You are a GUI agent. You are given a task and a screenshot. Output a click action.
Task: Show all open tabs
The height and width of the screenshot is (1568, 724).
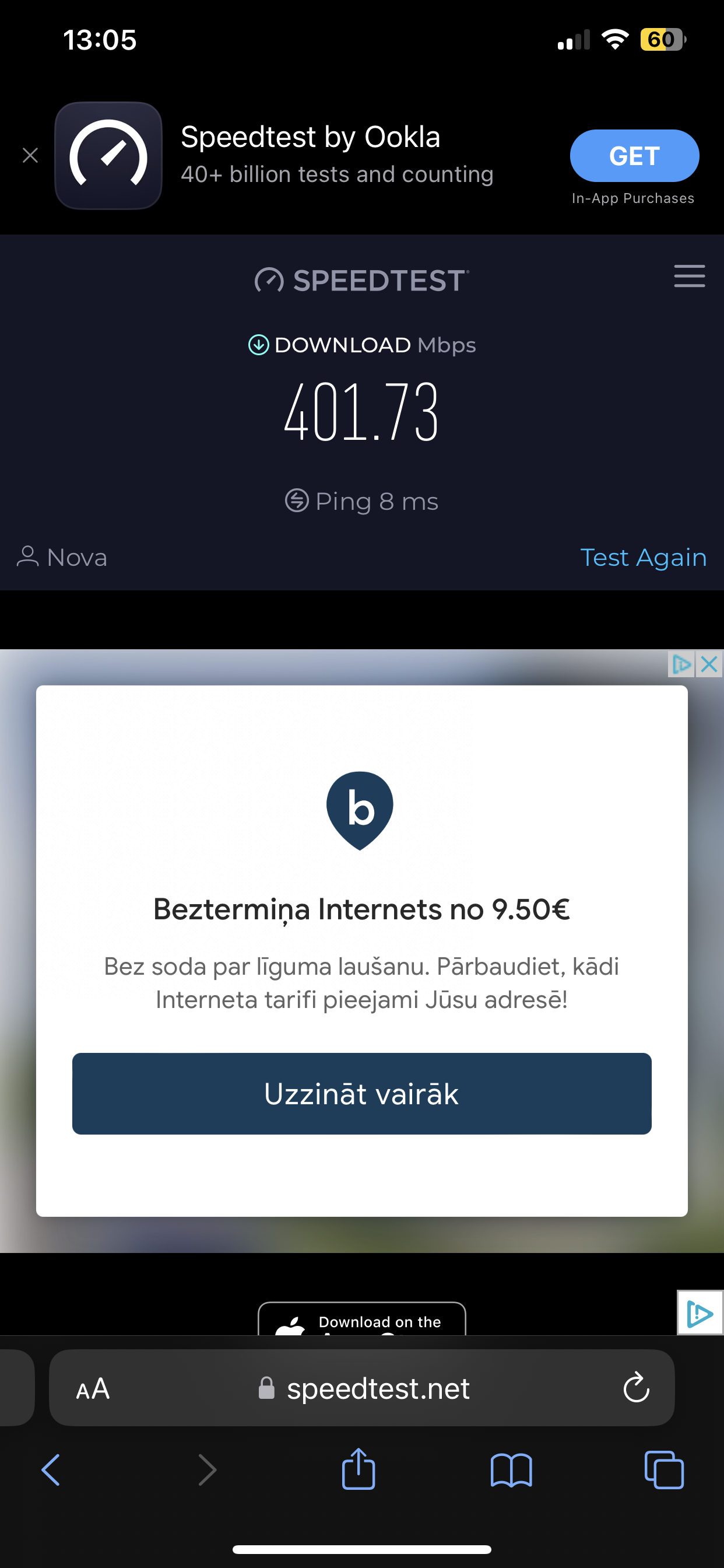(663, 1470)
